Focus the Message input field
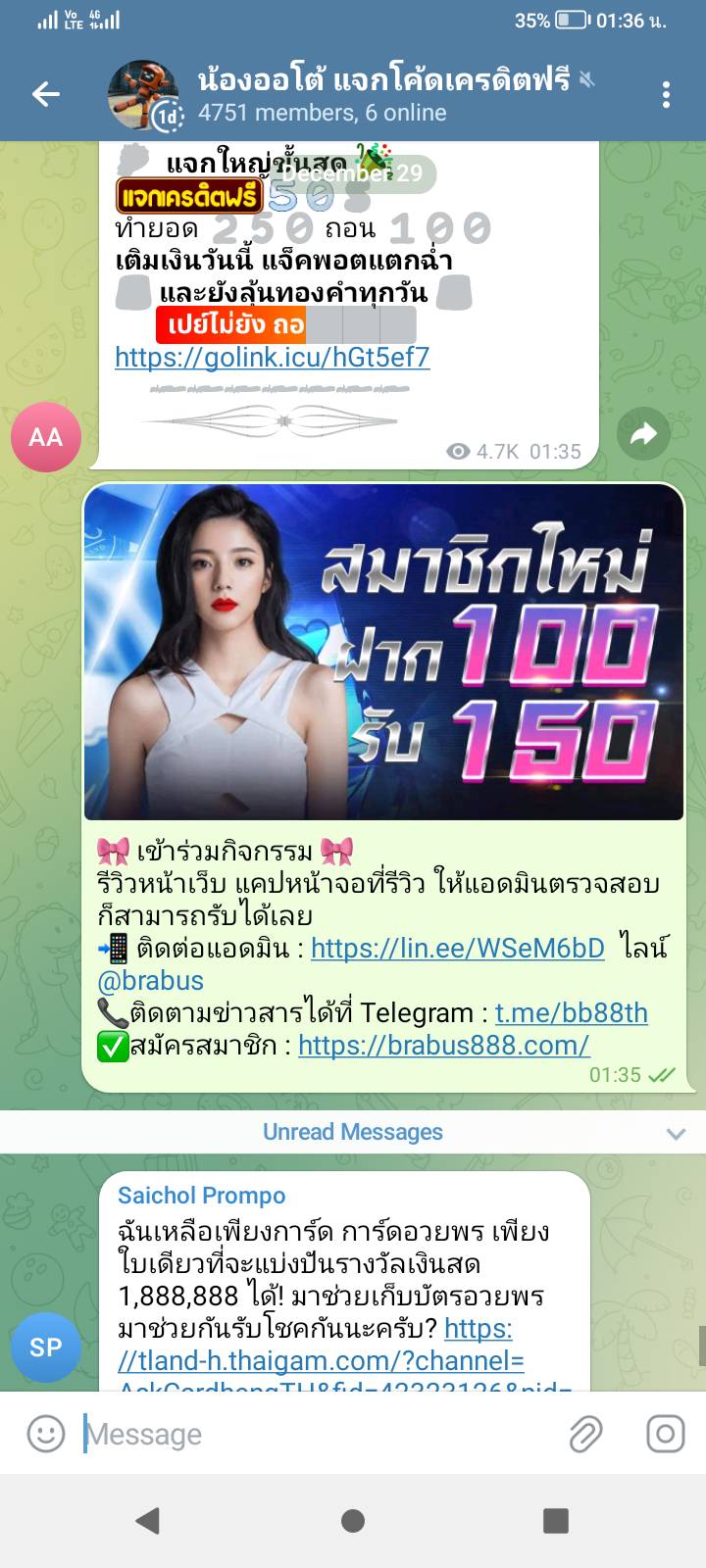Viewport: 706px width, 1568px height. [x=314, y=1434]
